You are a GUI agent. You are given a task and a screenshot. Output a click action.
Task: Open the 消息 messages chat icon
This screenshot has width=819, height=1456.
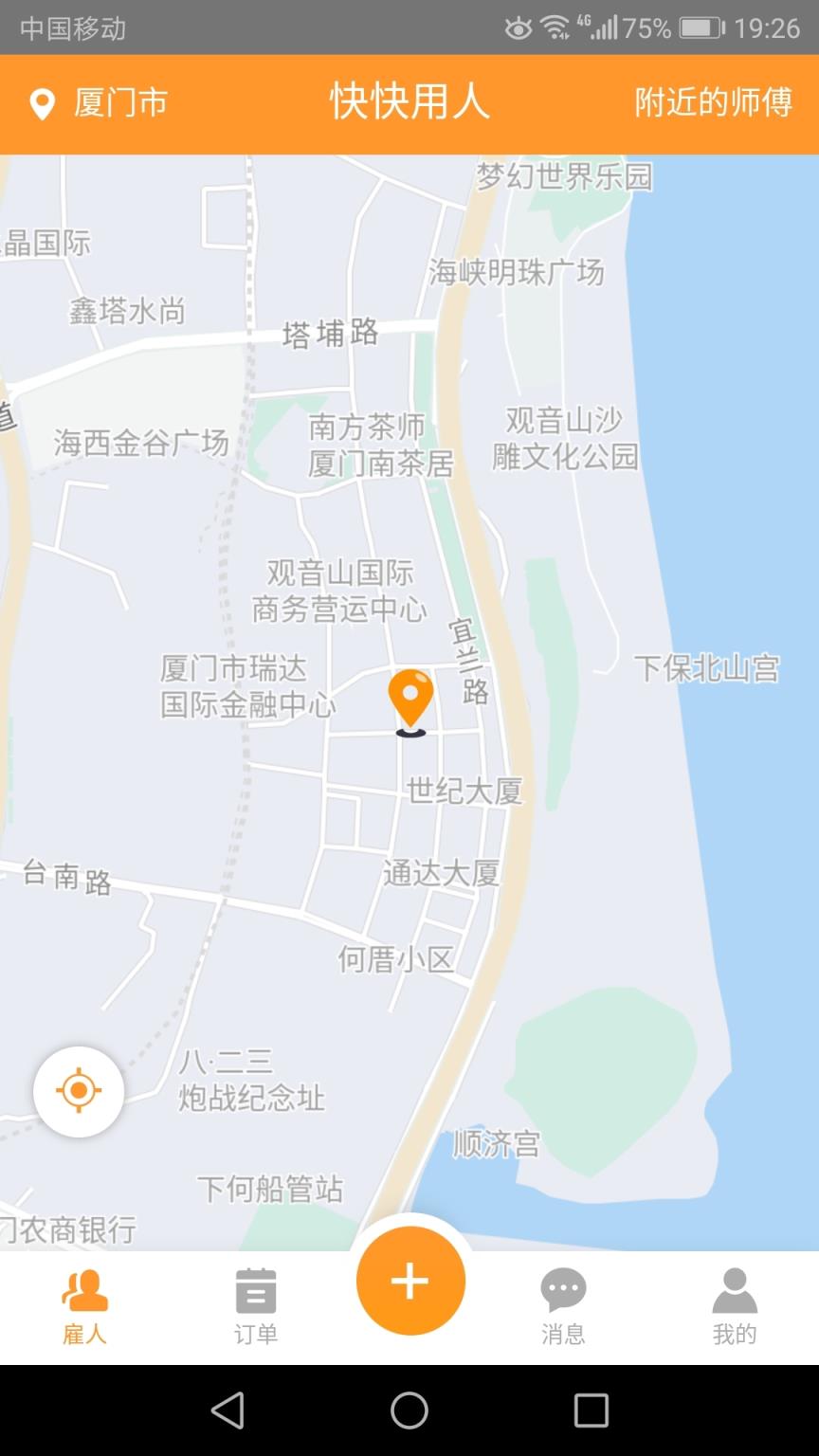[x=563, y=1287]
